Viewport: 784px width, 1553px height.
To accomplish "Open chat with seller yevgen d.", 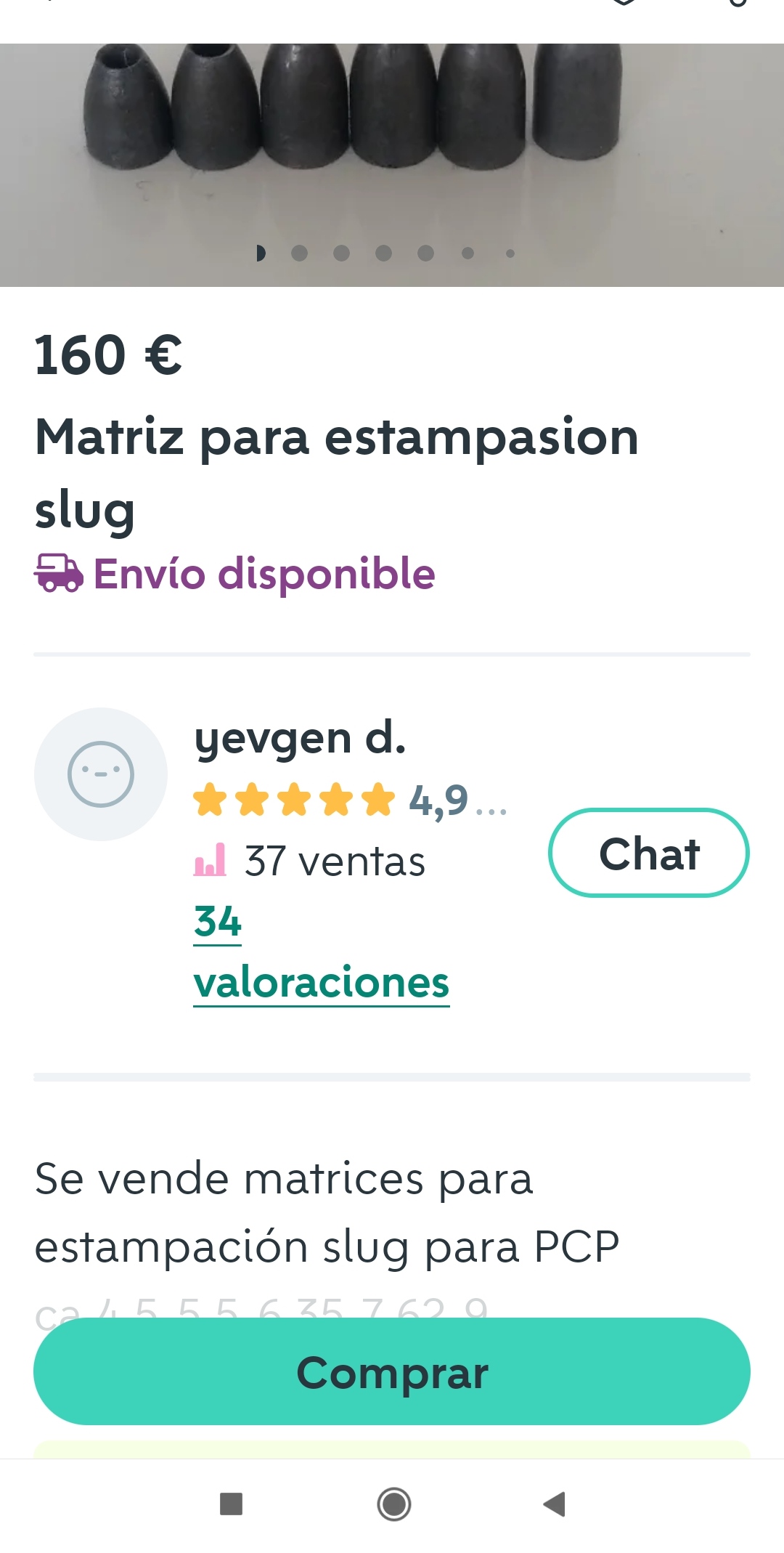I will click(648, 853).
